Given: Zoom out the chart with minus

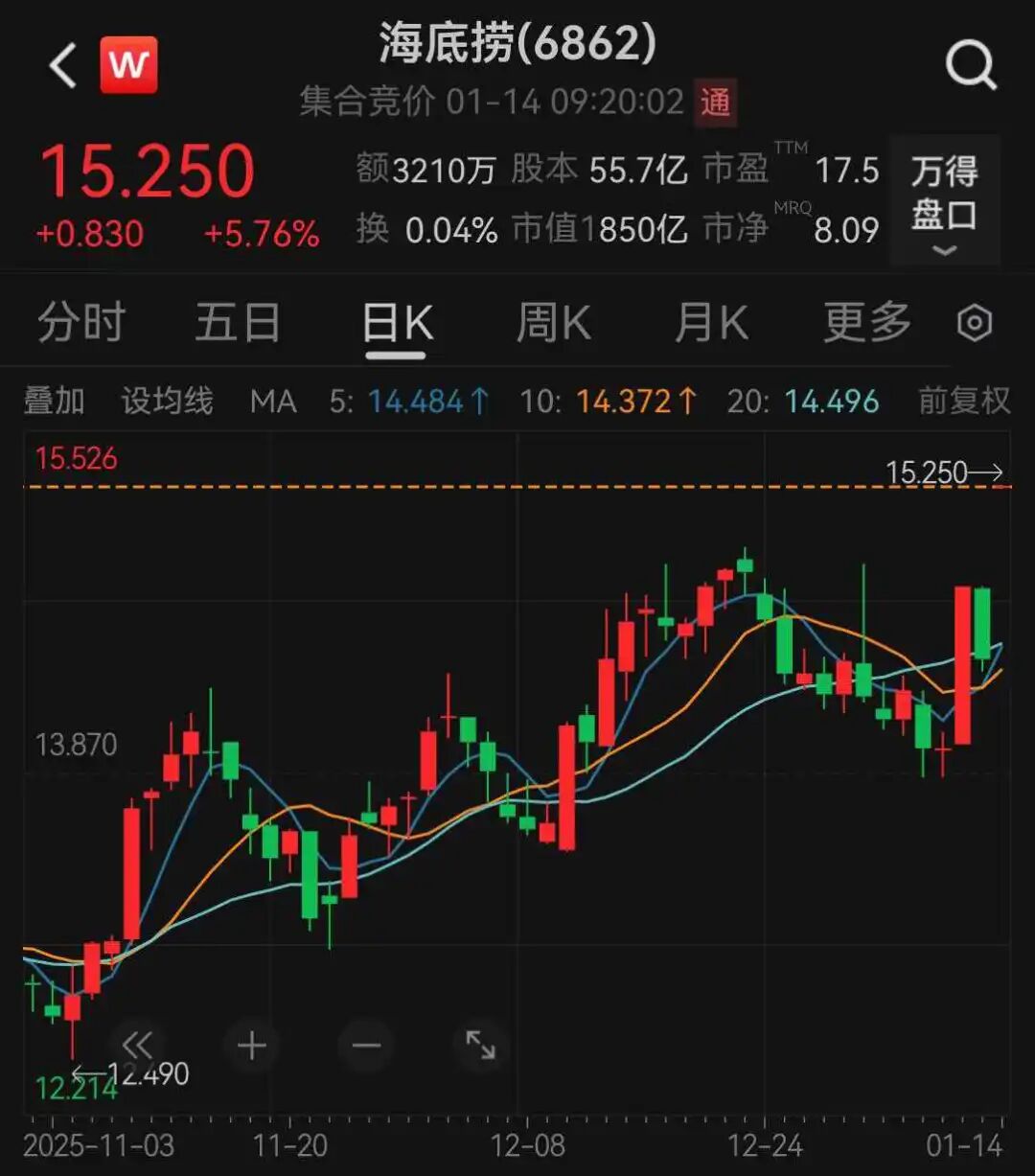Looking at the screenshot, I should pyautogui.click(x=366, y=1044).
